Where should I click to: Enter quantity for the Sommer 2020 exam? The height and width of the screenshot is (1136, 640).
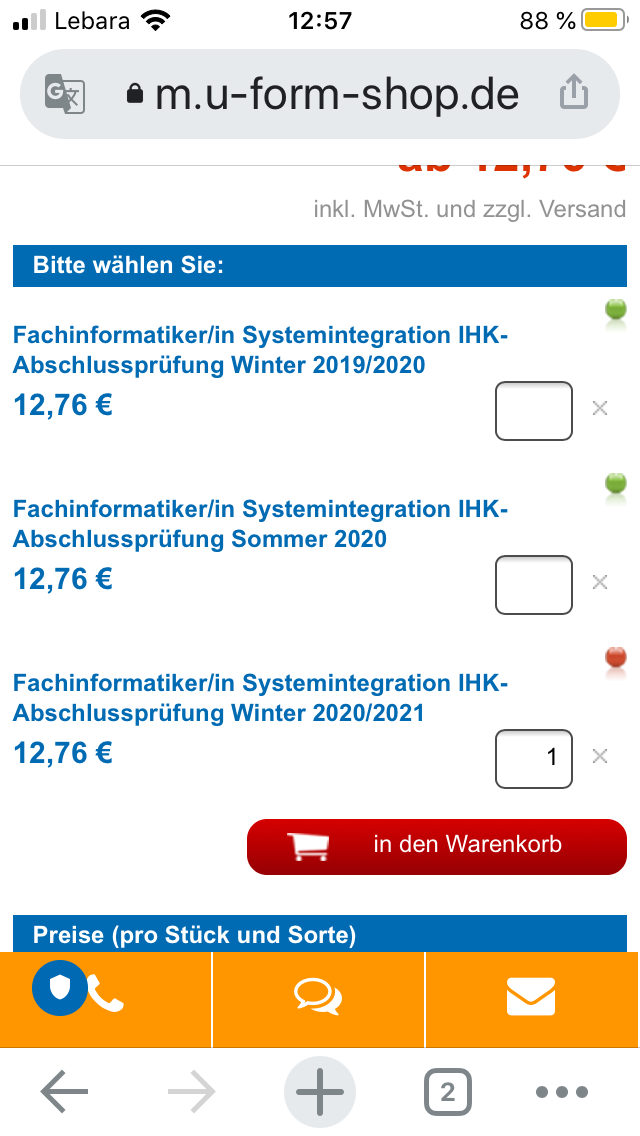533,585
